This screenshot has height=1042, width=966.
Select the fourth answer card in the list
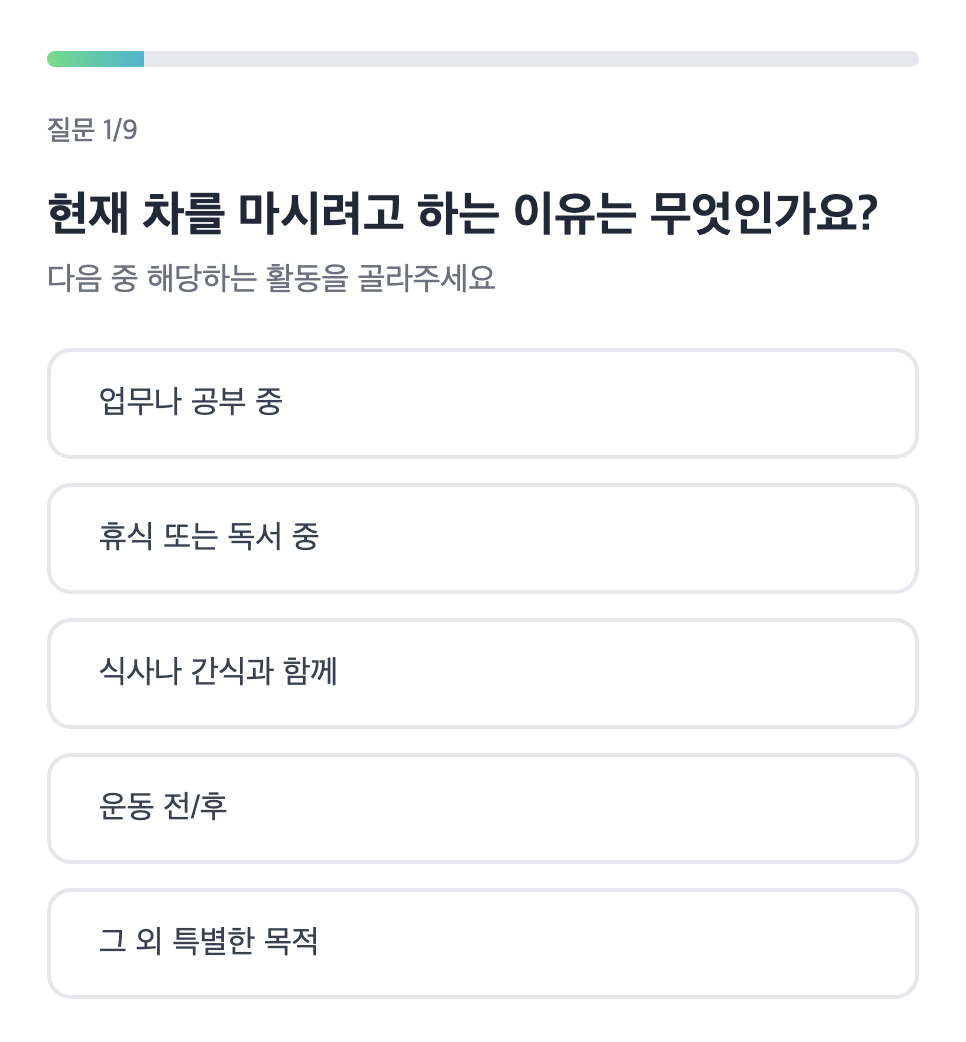pos(483,808)
